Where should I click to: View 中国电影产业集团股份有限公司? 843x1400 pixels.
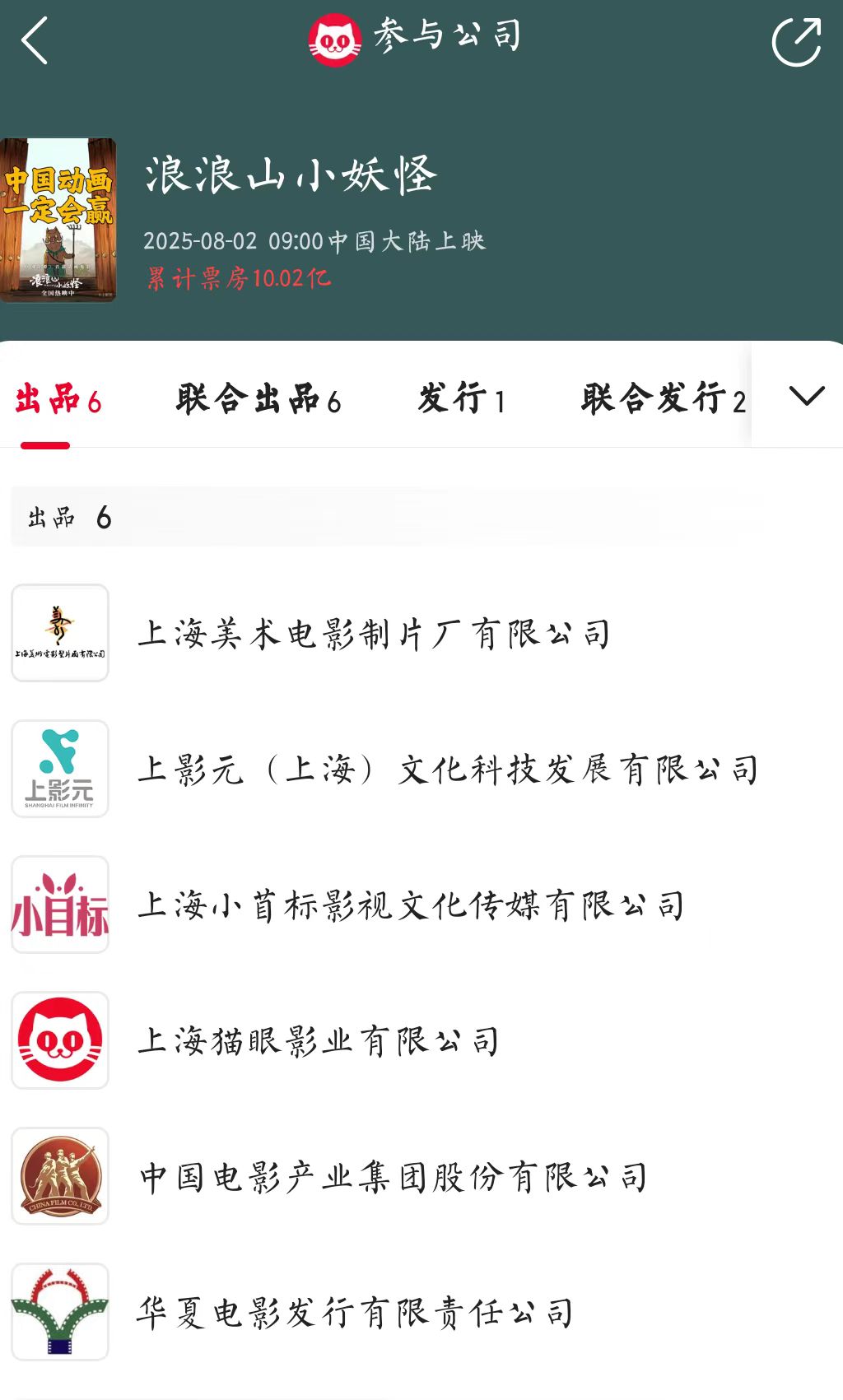(x=394, y=1177)
